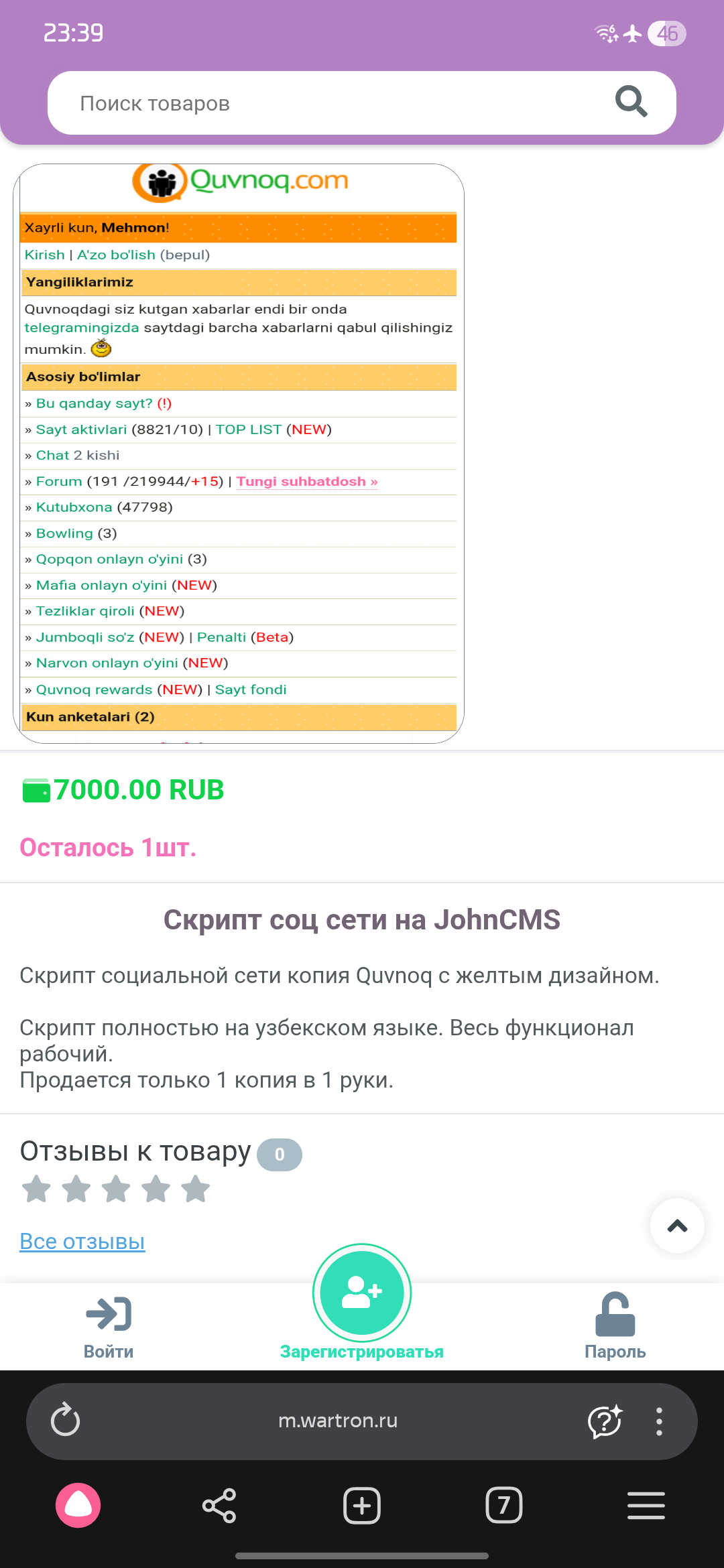
Task: Open the Пароль recovery tab
Action: coord(615,1325)
